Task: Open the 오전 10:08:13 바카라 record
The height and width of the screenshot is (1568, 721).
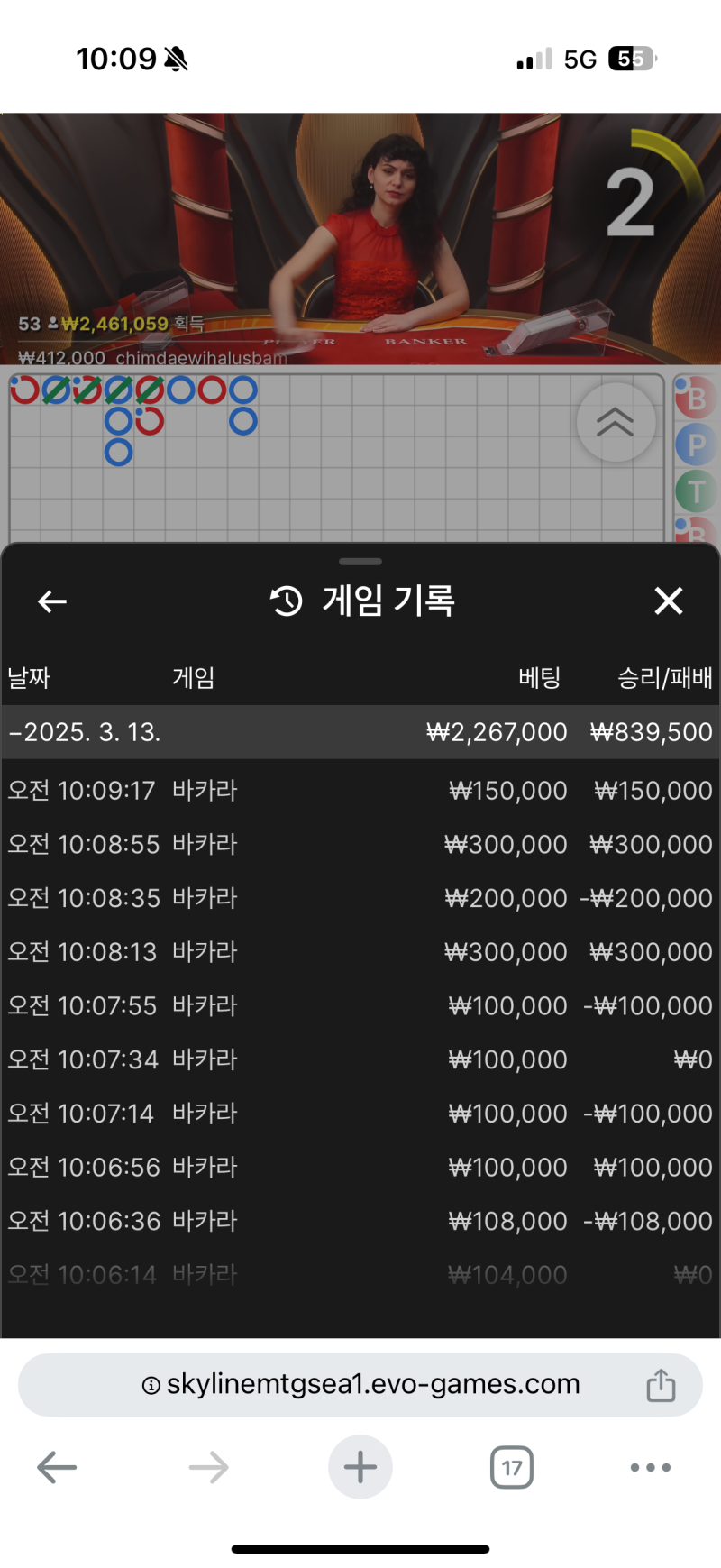Action: (x=360, y=952)
